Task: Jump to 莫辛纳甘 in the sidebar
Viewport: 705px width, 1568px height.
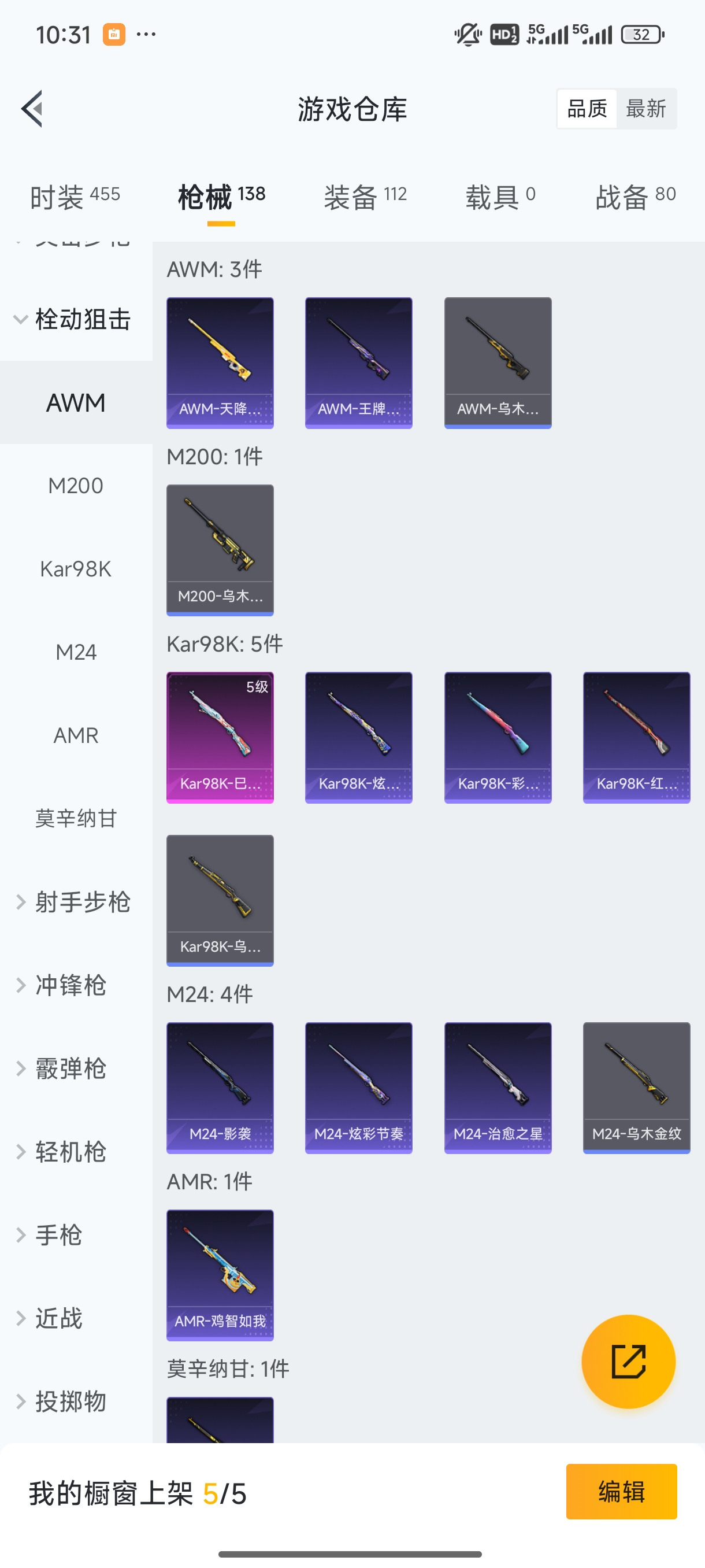Action: coord(76,819)
